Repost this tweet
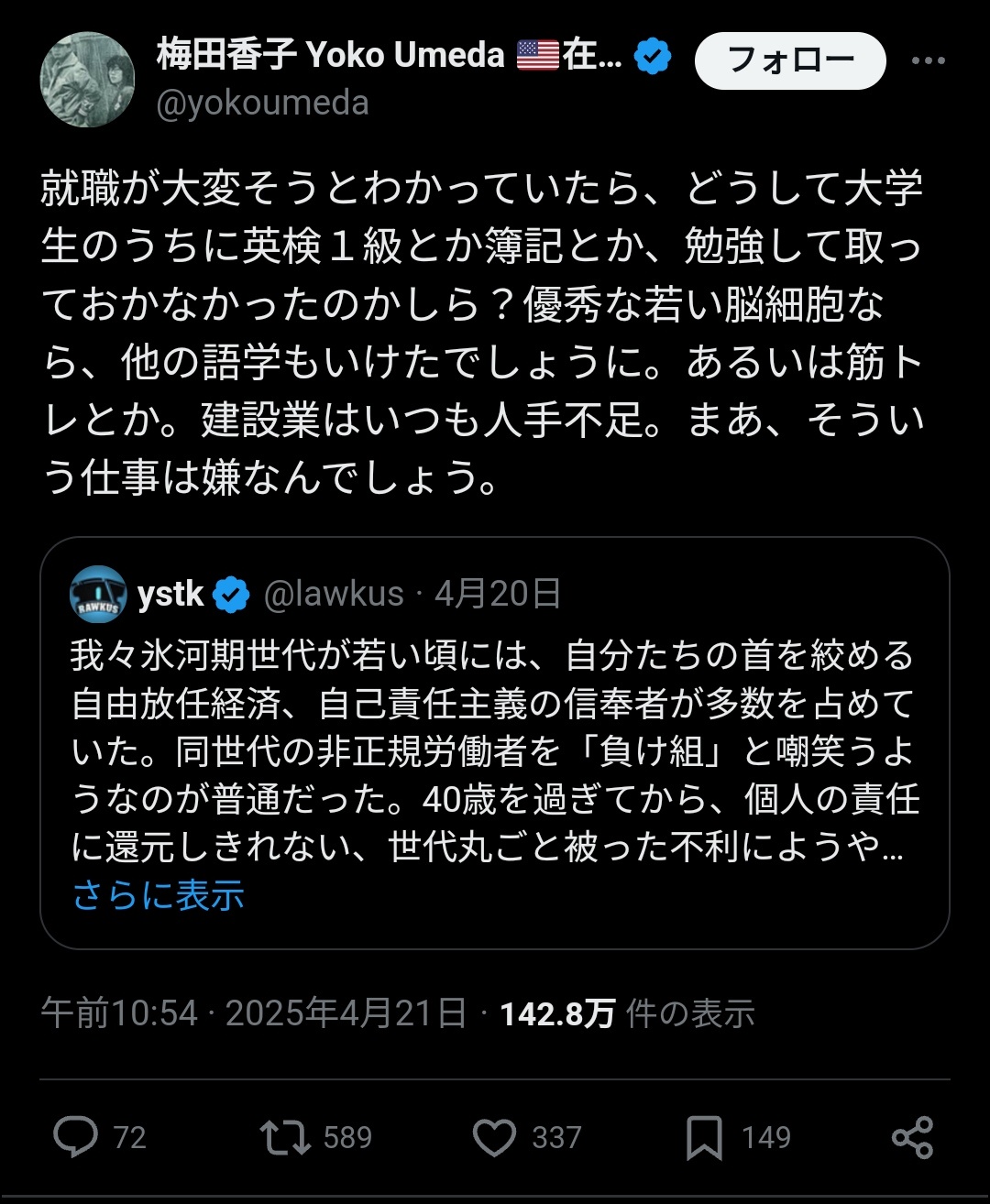This screenshot has height=1204, width=990. coord(285,1137)
